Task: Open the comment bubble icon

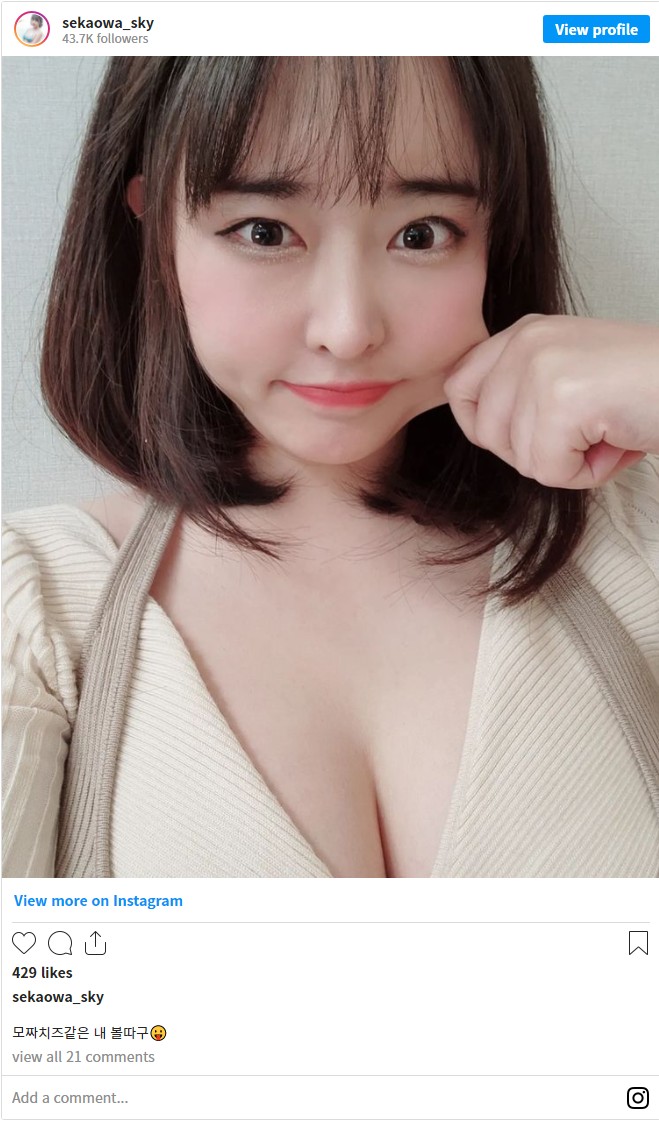Action: pyautogui.click(x=60, y=943)
